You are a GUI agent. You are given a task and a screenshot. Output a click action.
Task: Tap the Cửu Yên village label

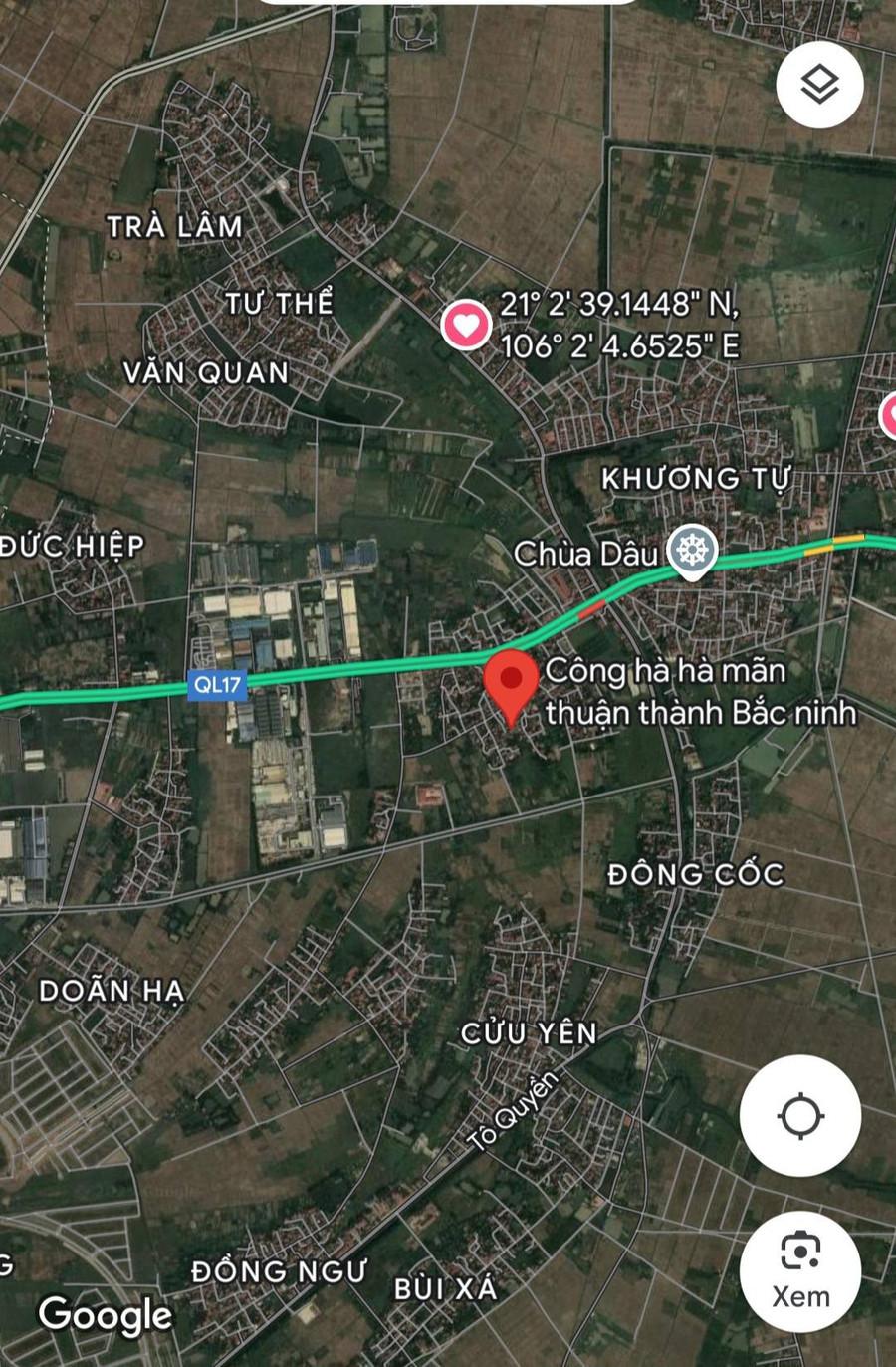530,1032
